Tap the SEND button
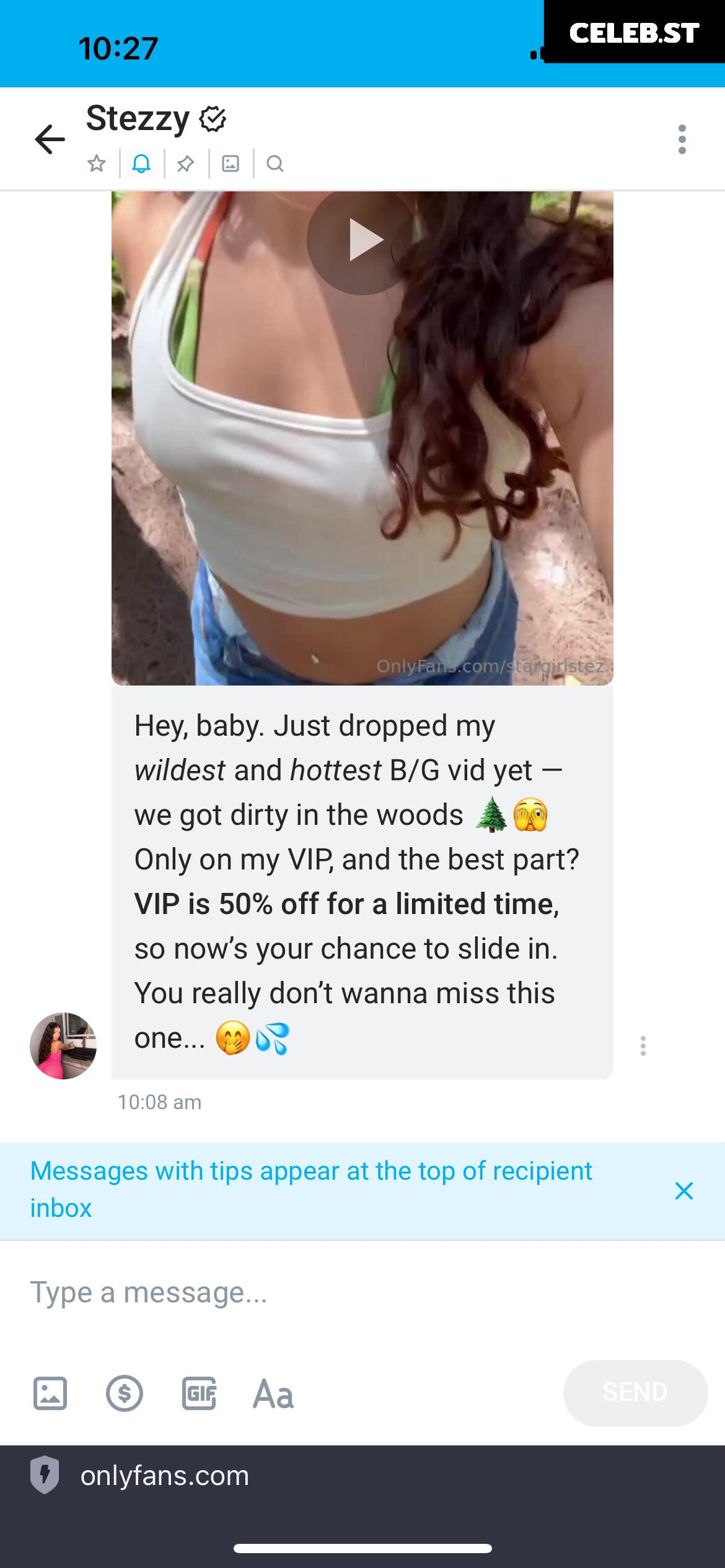 click(x=635, y=1392)
